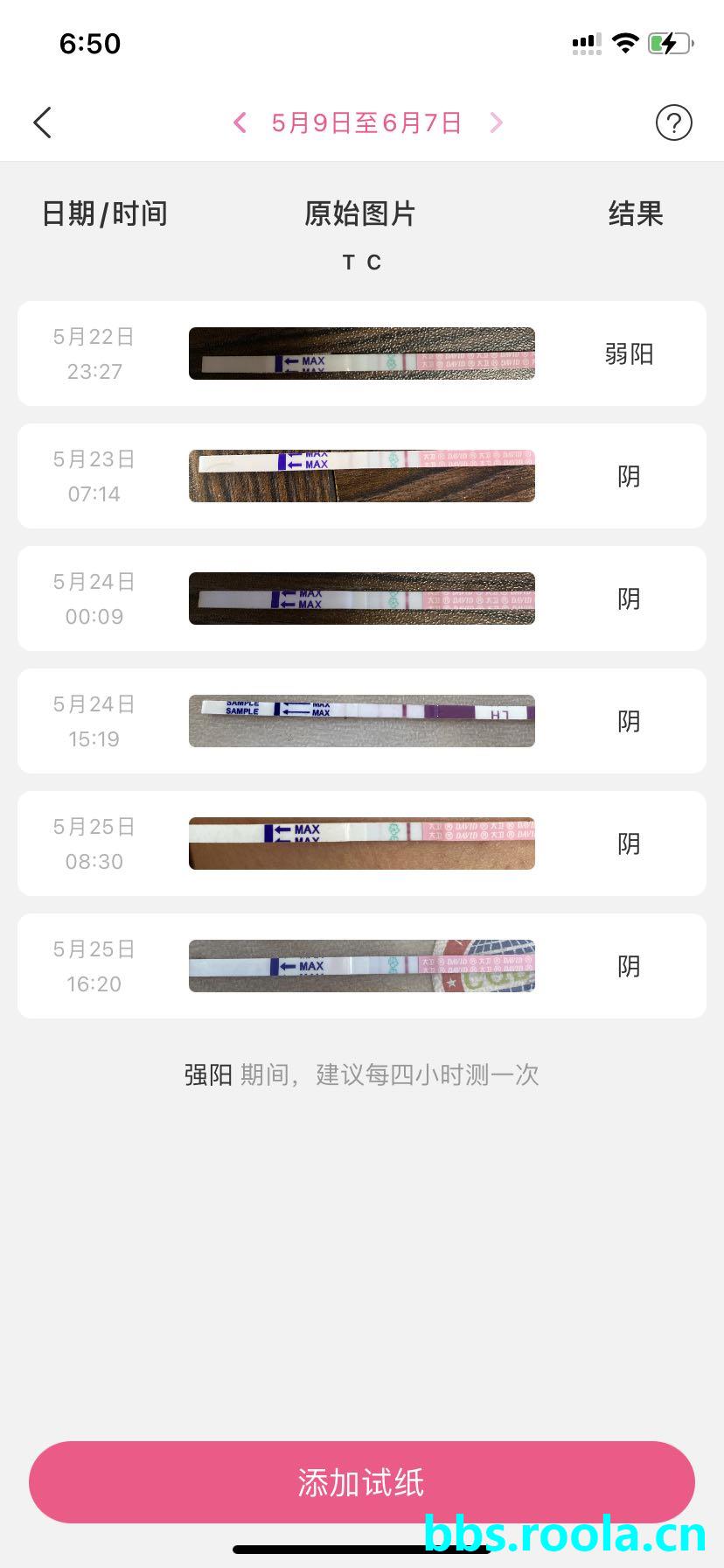Open the help question mark

click(x=673, y=122)
